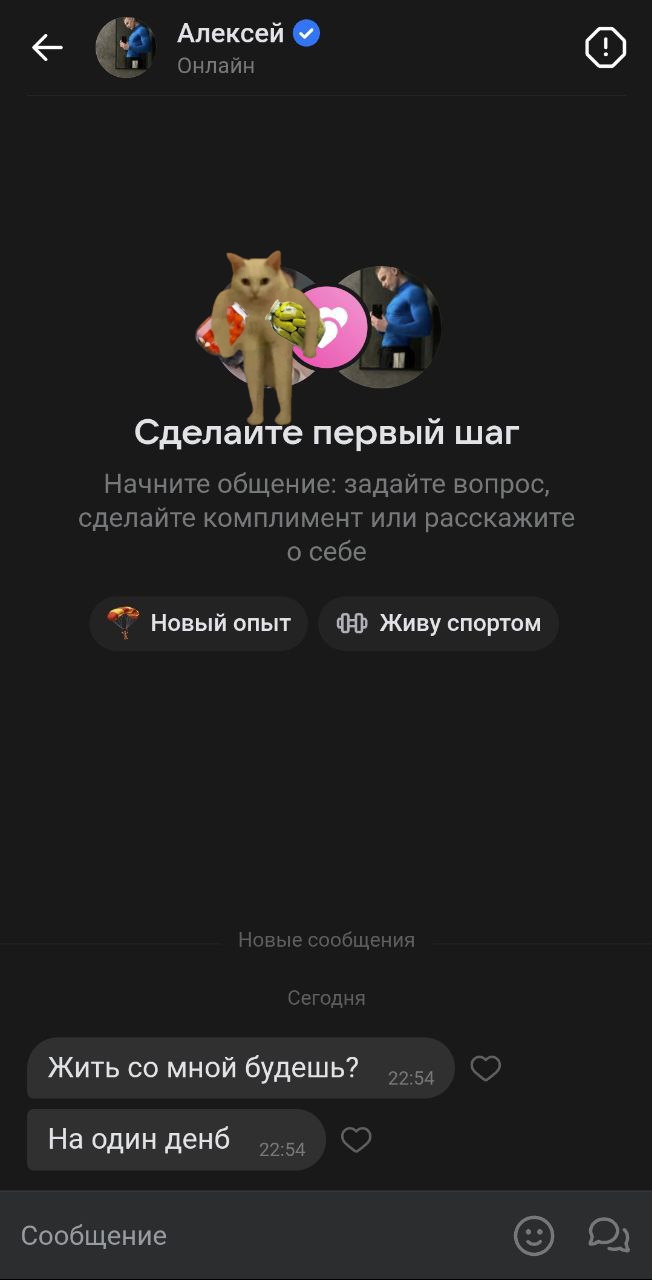The height and width of the screenshot is (1280, 652).
Task: Like the message Жить со мной будешь?
Action: (486, 1069)
